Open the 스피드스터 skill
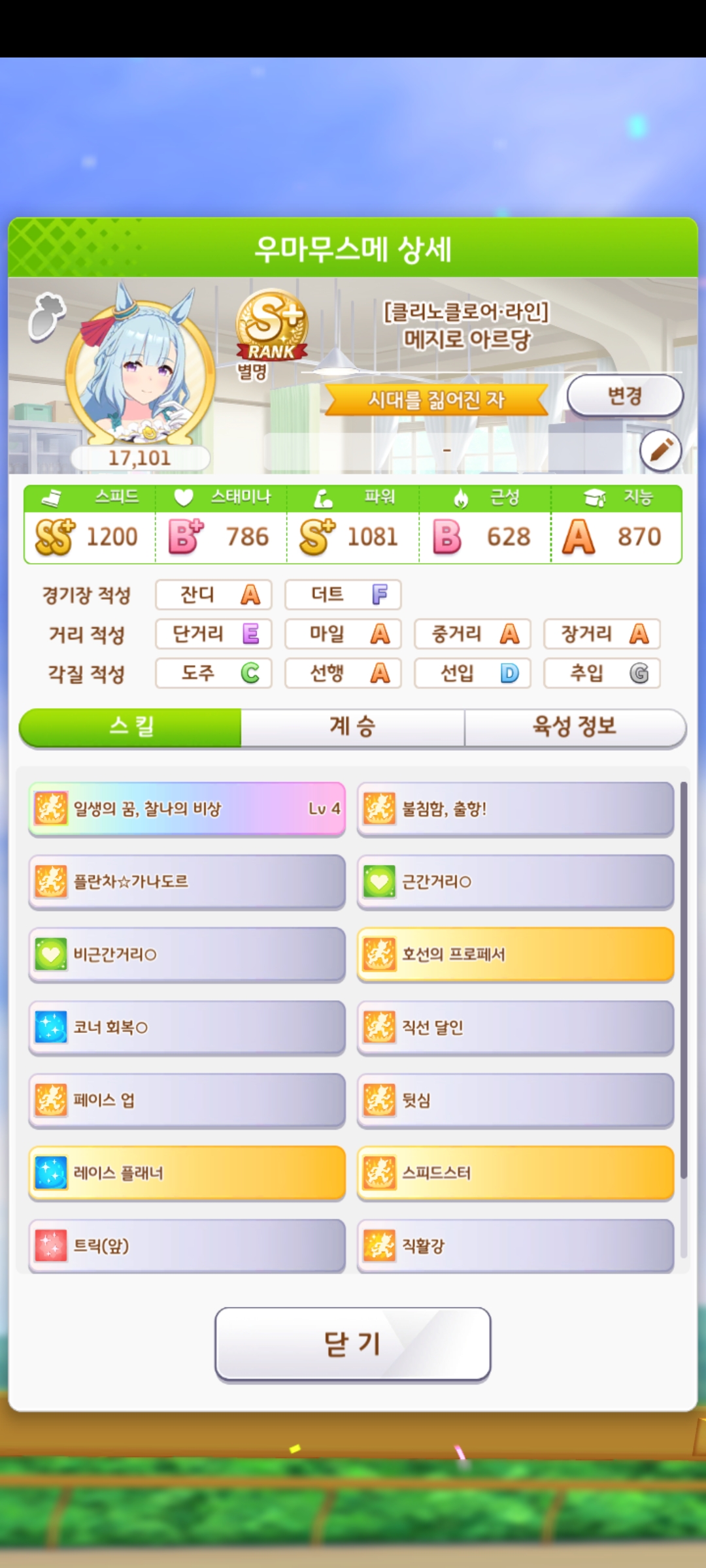The width and height of the screenshot is (706, 1568). (x=515, y=1173)
